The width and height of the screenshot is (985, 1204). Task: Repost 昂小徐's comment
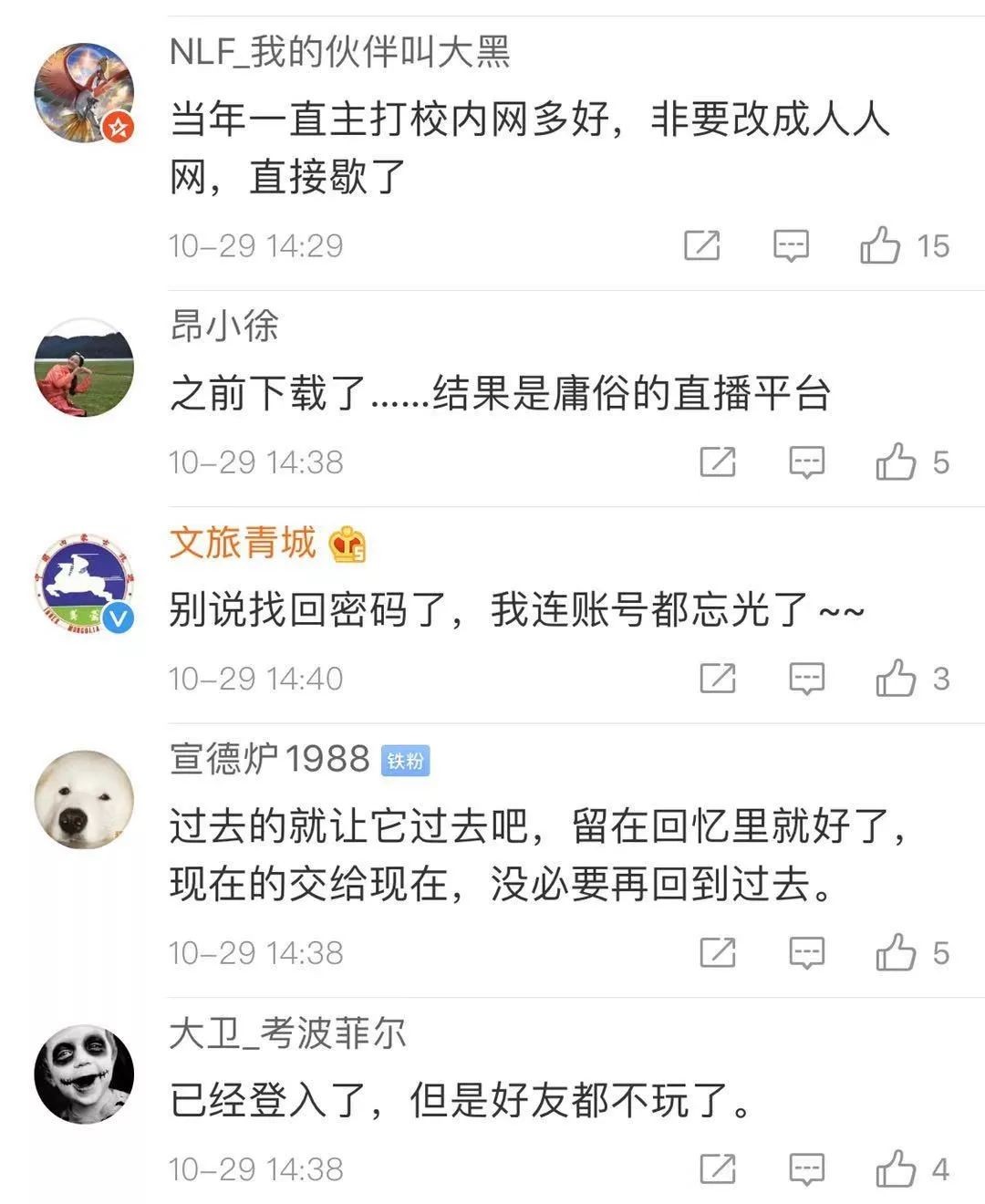click(x=718, y=462)
